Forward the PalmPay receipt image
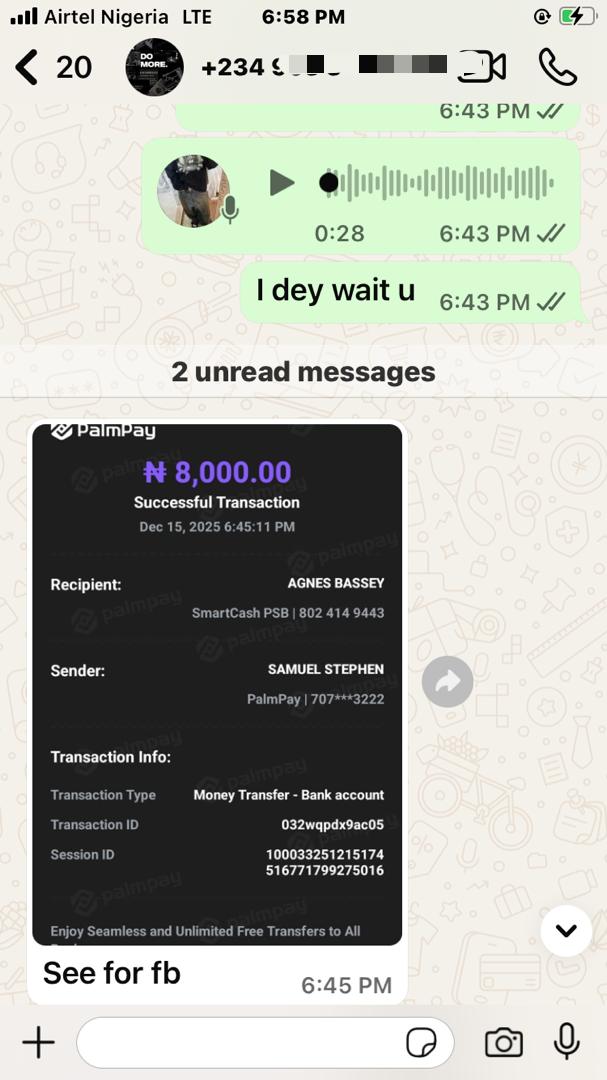 [447, 682]
